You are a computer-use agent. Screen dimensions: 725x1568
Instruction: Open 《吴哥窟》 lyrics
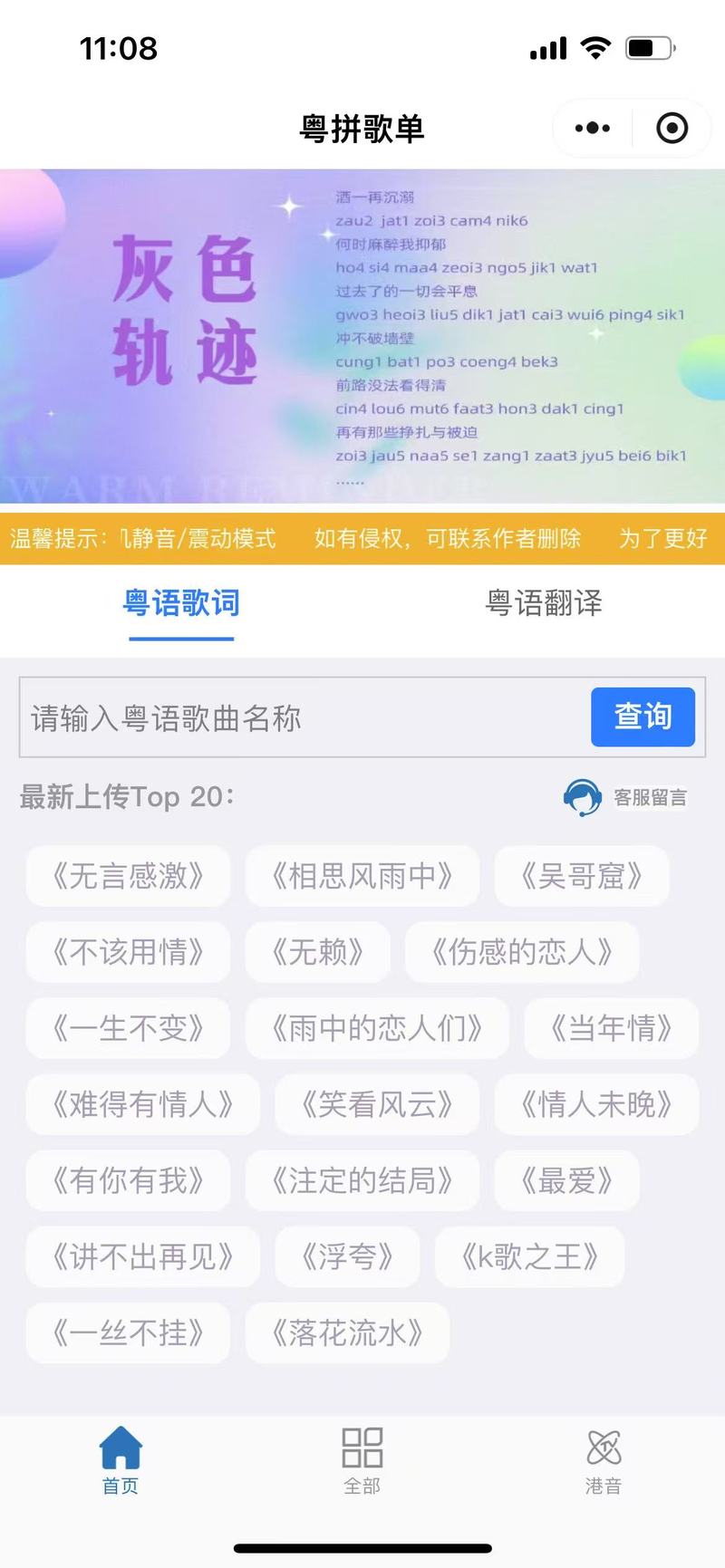pyautogui.click(x=582, y=876)
